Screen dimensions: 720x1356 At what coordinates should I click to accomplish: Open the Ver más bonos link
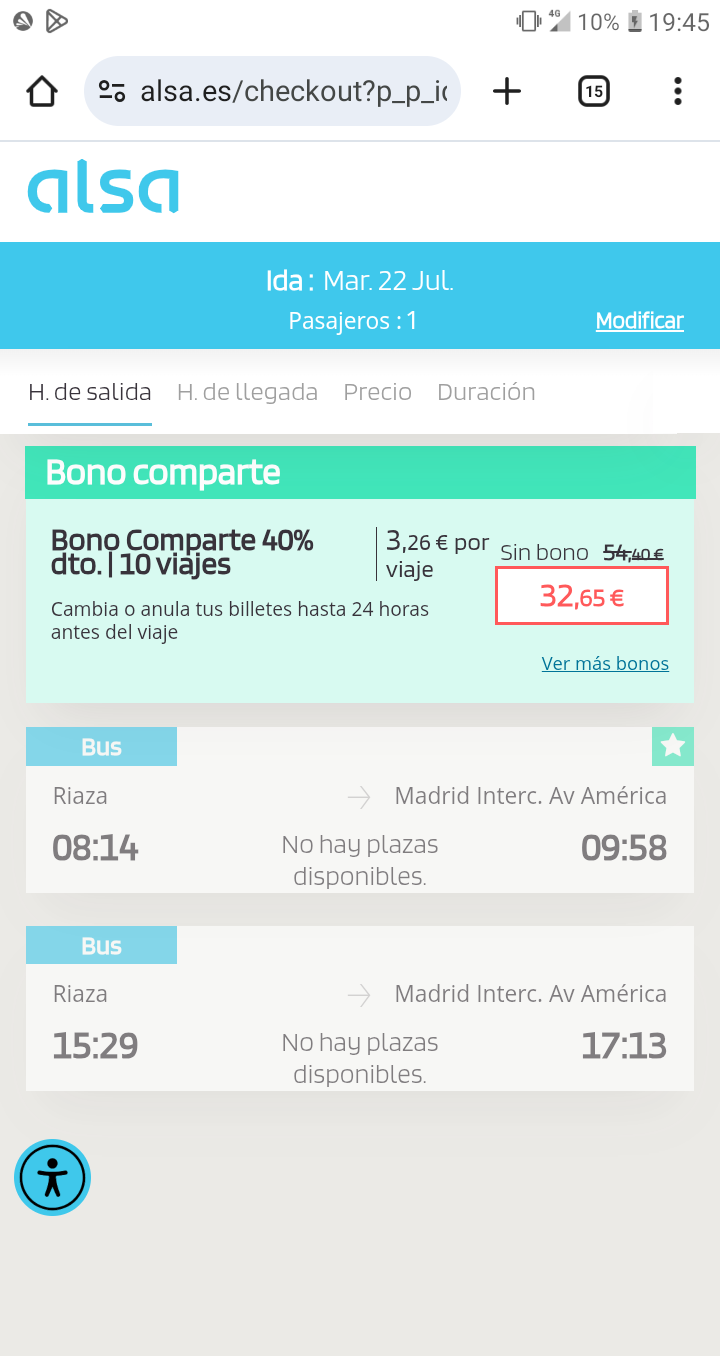click(605, 664)
